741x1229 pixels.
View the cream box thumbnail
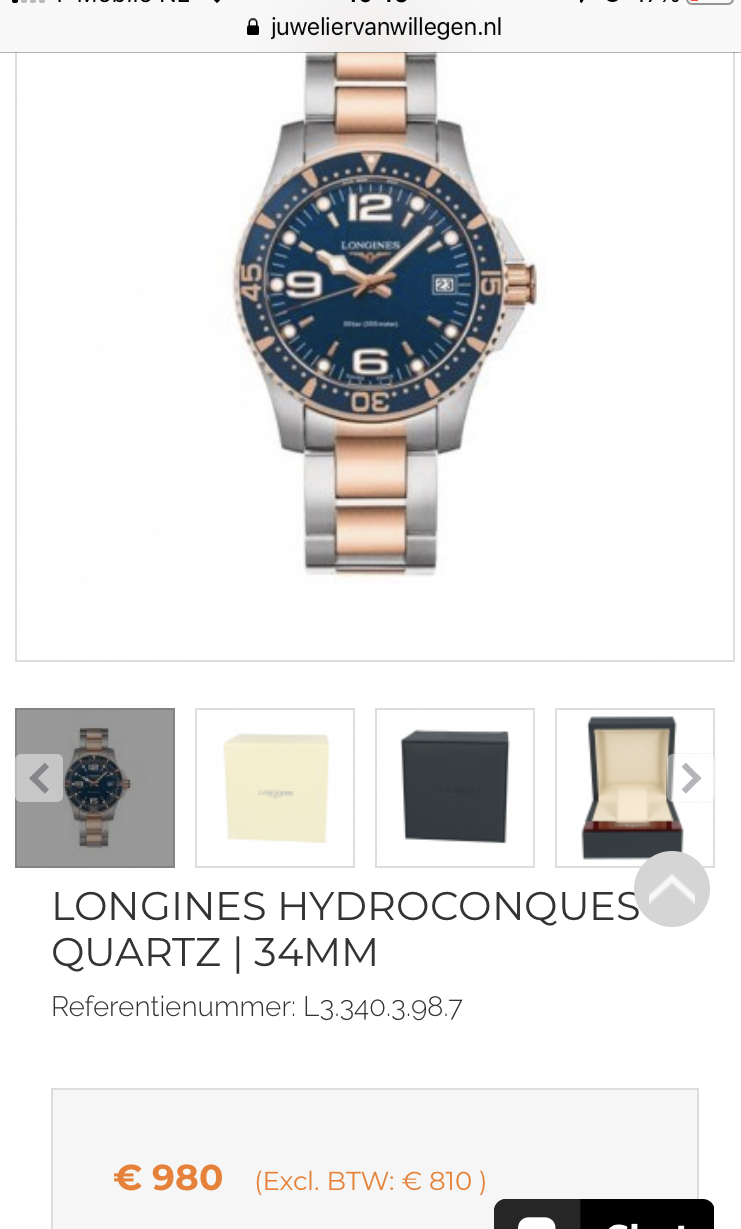(x=275, y=788)
